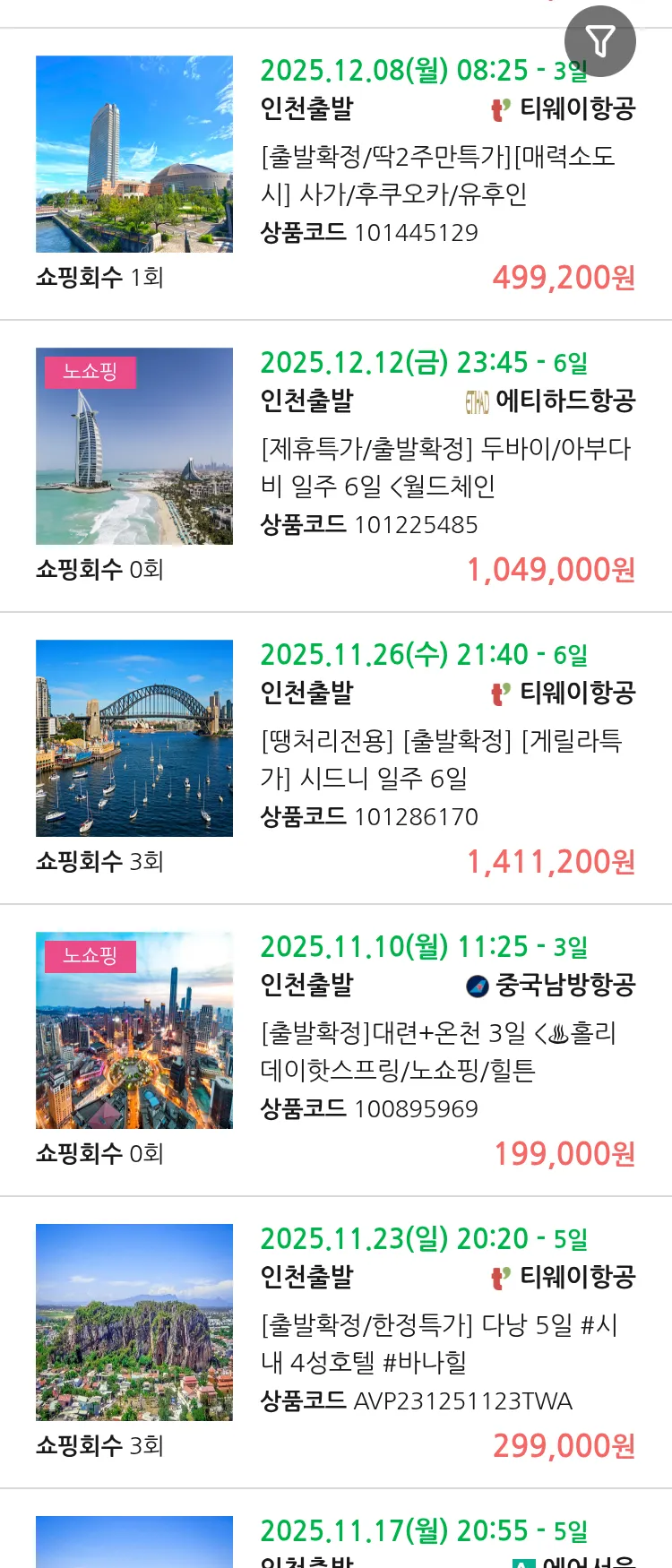Screen dimensions: 672x1568
Task: View the Da Nang 5-day 299,000원 package
Action: [439, 1343]
